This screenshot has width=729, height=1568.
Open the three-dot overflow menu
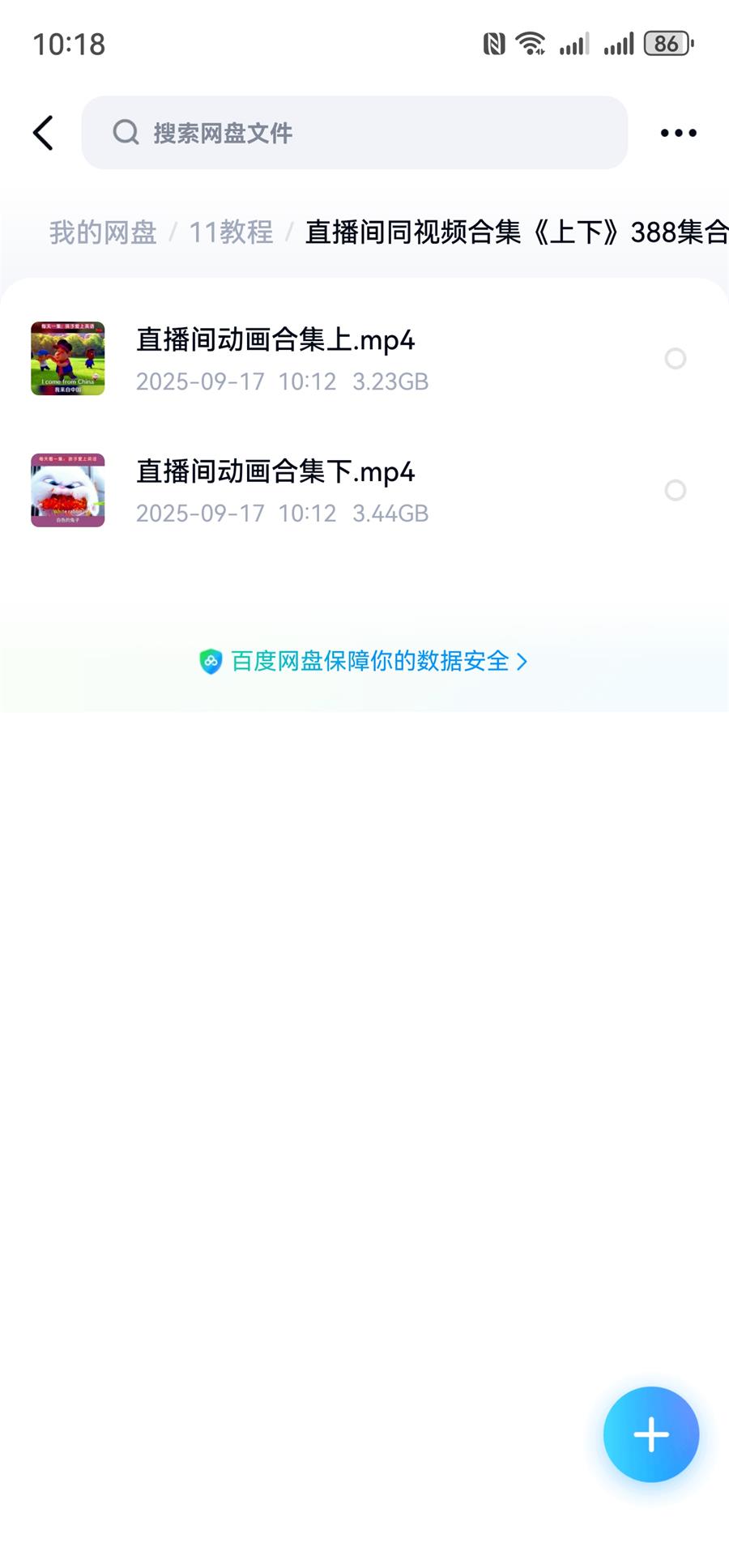(678, 133)
